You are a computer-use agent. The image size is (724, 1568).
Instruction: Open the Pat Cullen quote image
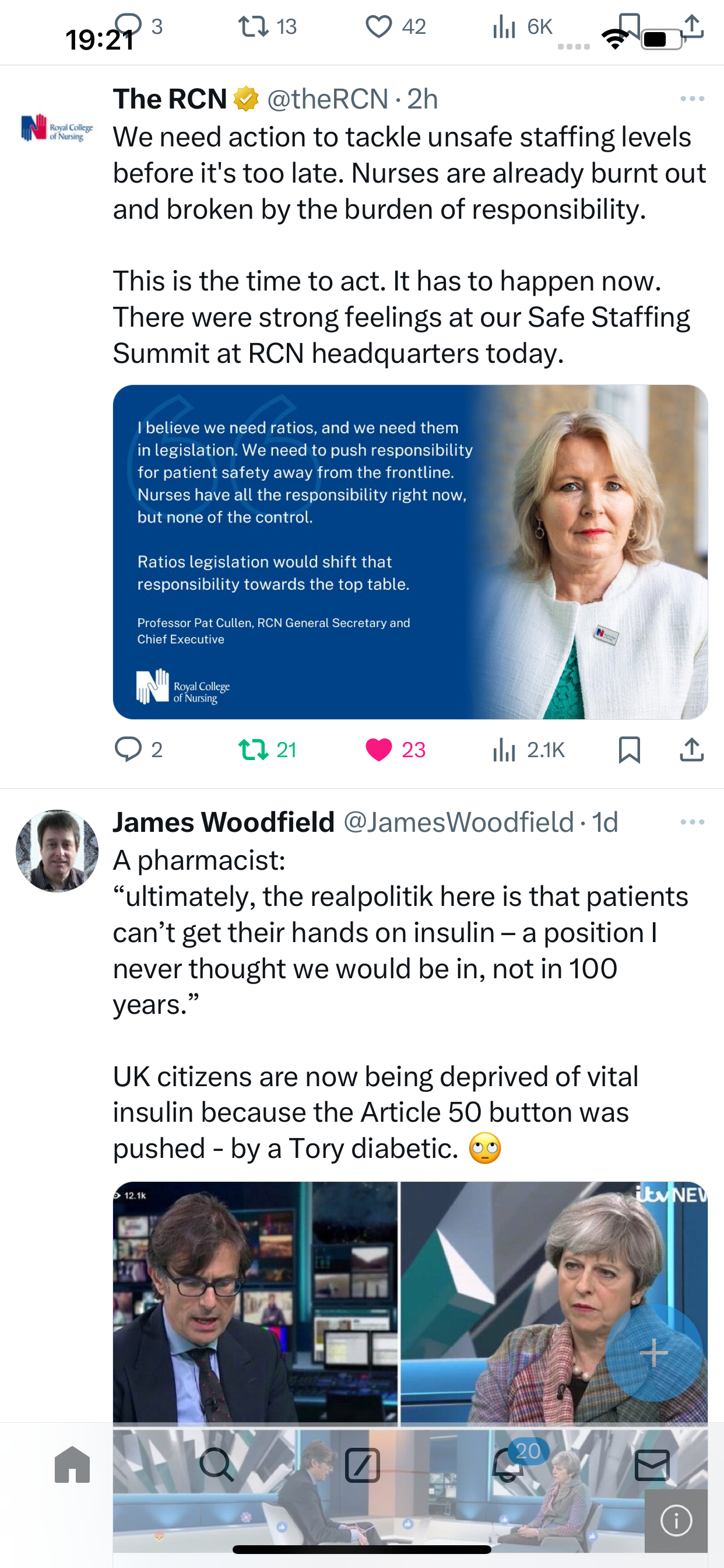tap(410, 551)
